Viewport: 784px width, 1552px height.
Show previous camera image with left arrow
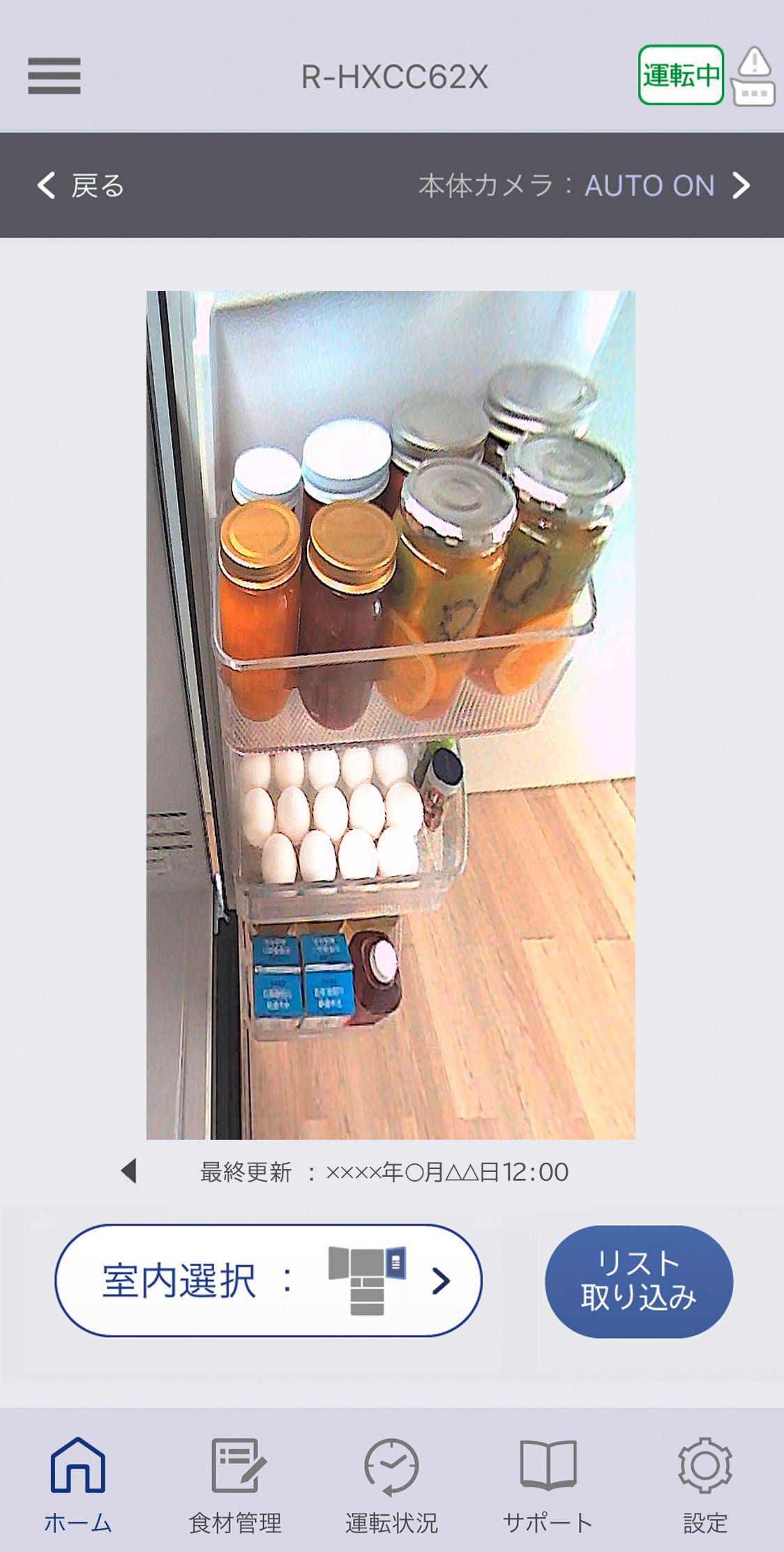coord(128,1171)
